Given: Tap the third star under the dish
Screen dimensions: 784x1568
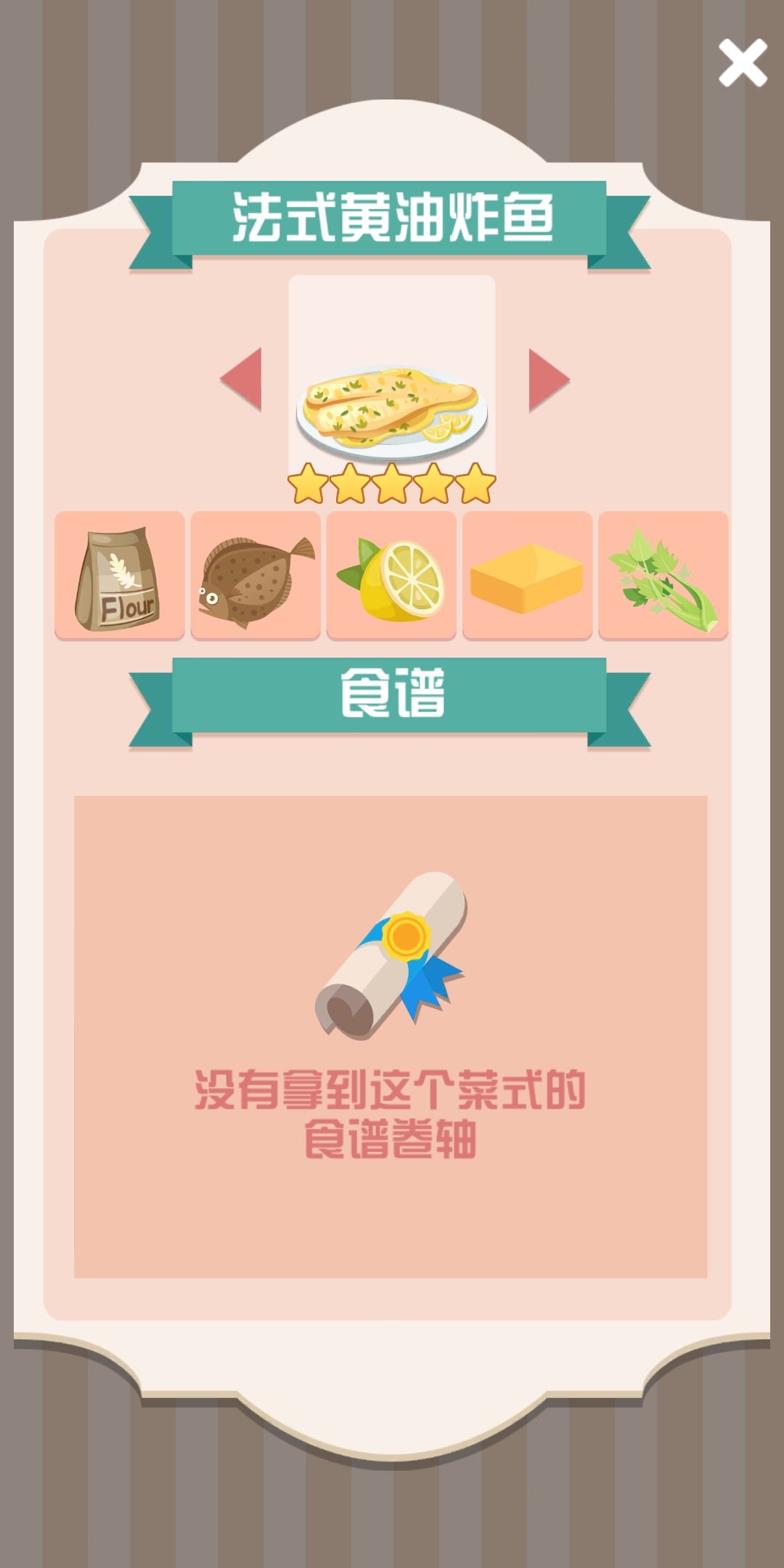Looking at the screenshot, I should coord(393,483).
